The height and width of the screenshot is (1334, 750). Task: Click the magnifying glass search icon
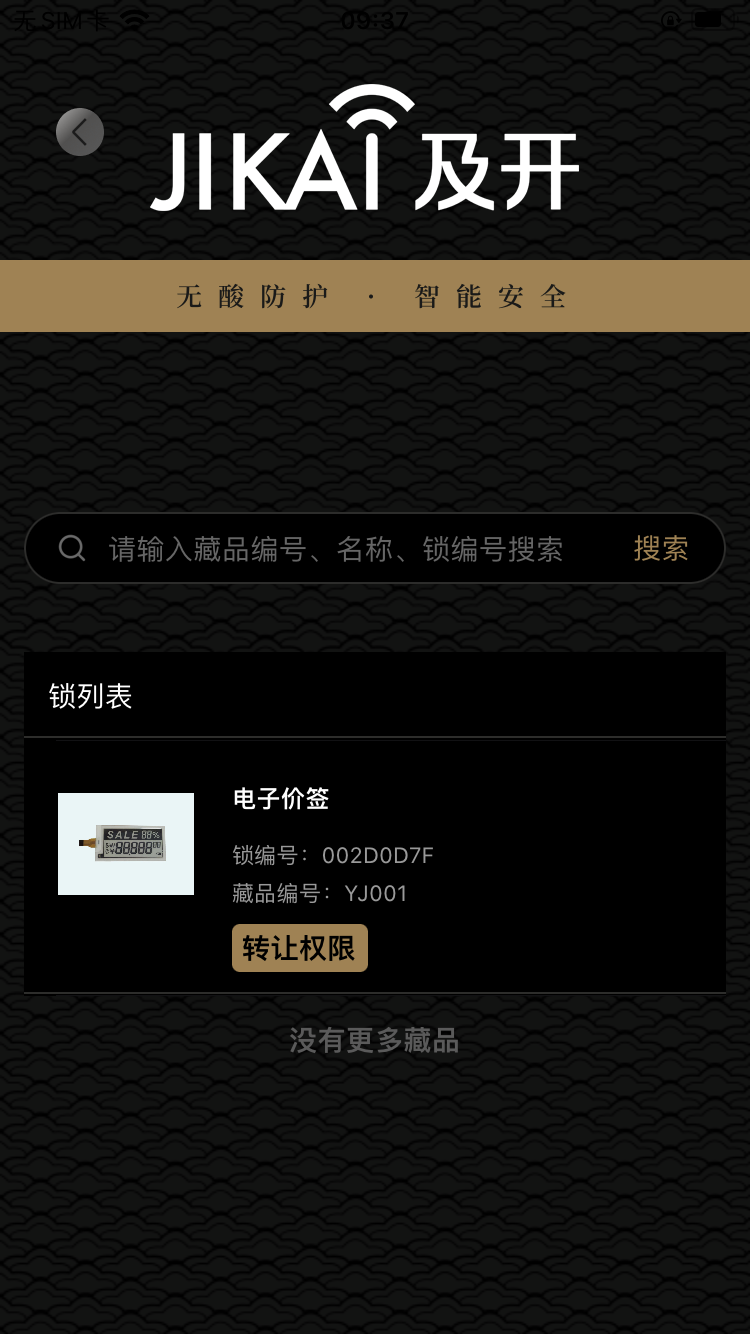(71, 548)
